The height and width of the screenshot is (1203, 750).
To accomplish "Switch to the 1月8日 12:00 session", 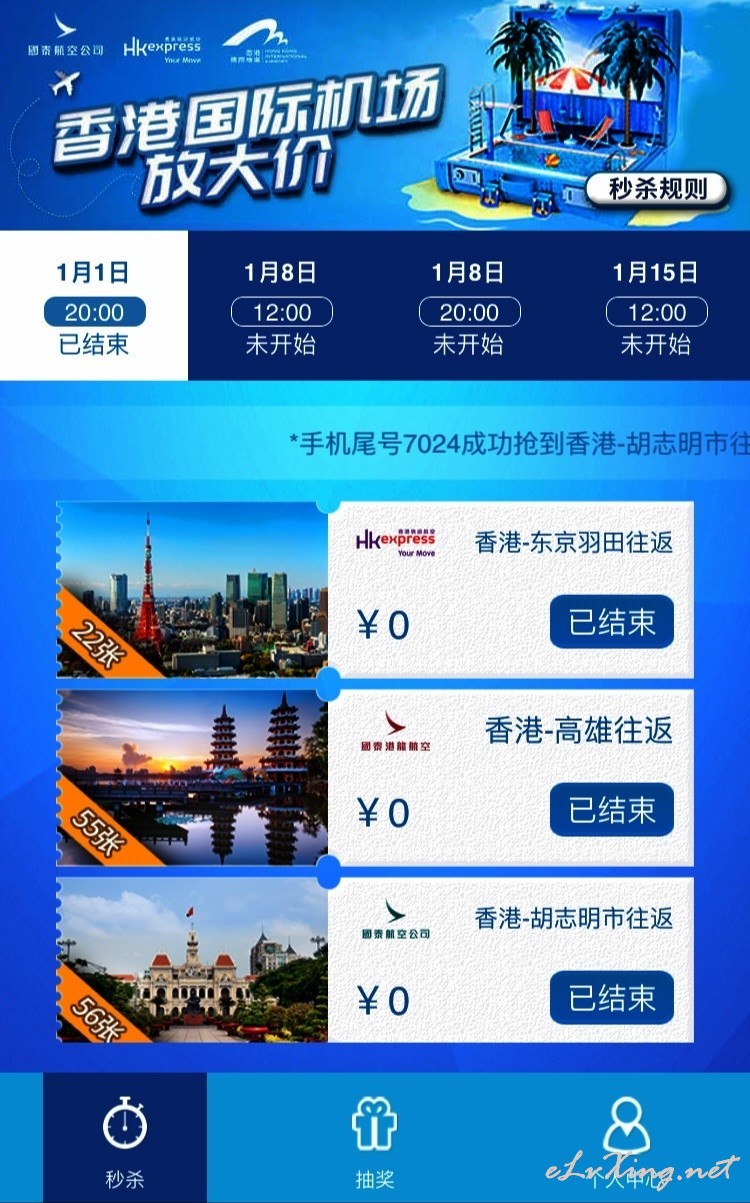I will [x=281, y=306].
